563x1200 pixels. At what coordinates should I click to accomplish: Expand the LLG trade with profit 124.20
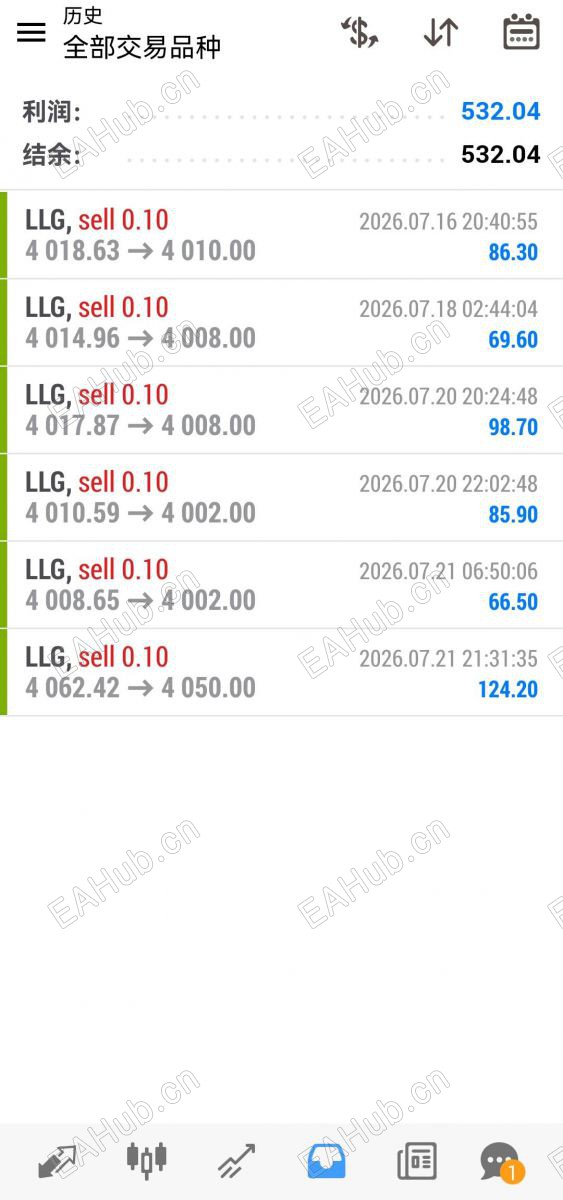[281, 672]
